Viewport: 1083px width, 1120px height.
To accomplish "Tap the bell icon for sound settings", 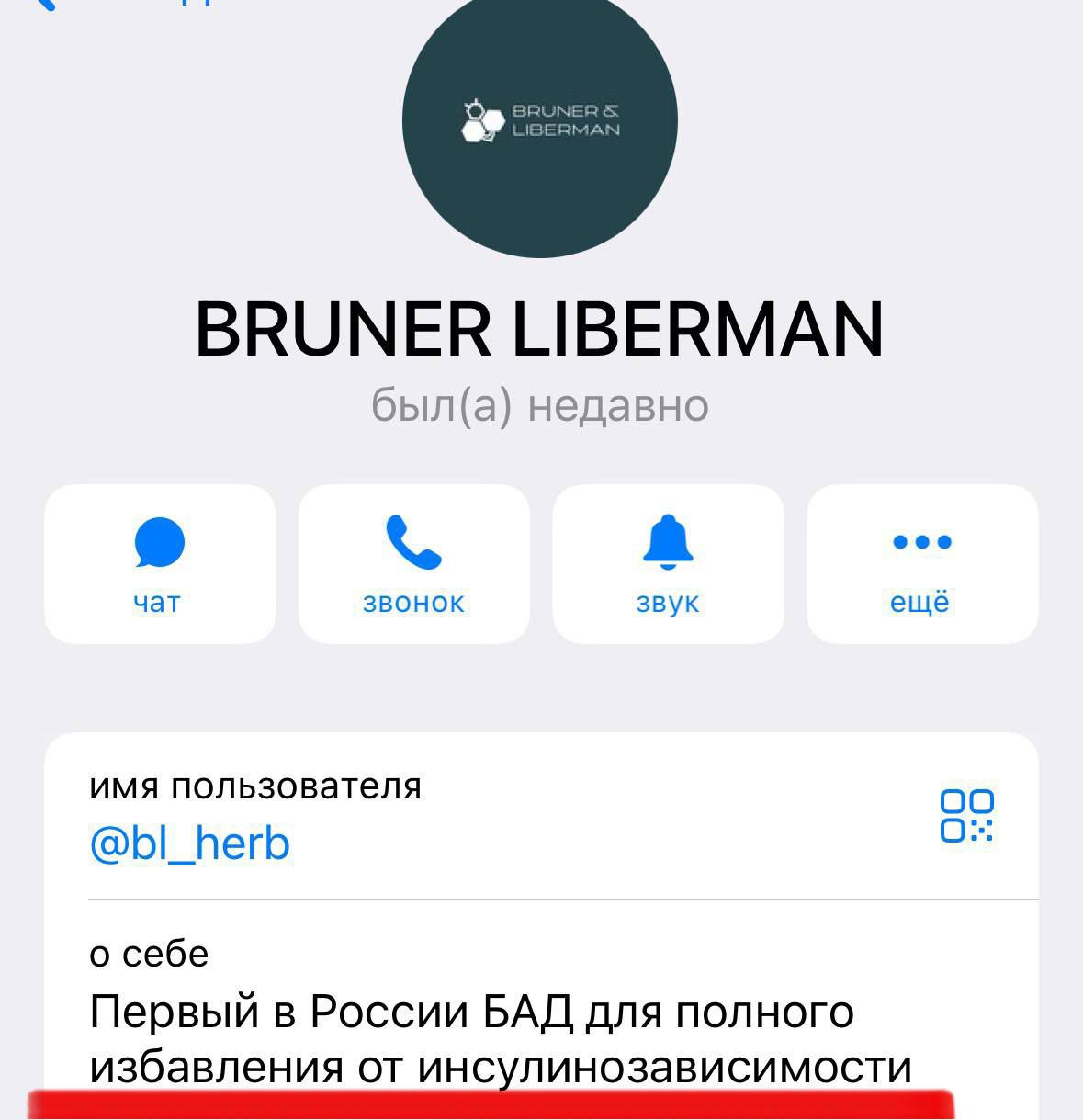I will click(x=668, y=544).
